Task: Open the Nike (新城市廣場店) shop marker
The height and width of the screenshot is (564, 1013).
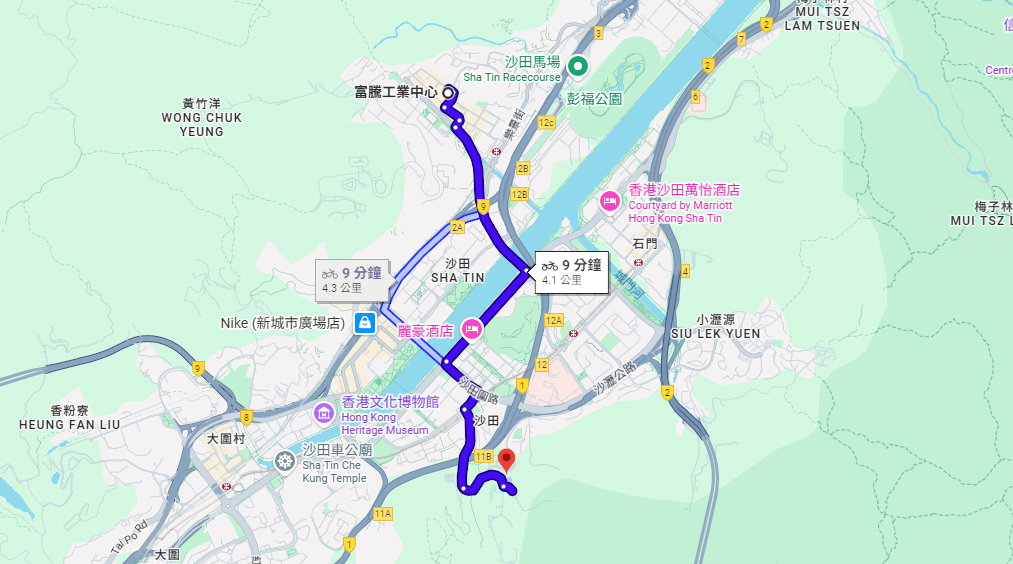Action: pyautogui.click(x=365, y=322)
